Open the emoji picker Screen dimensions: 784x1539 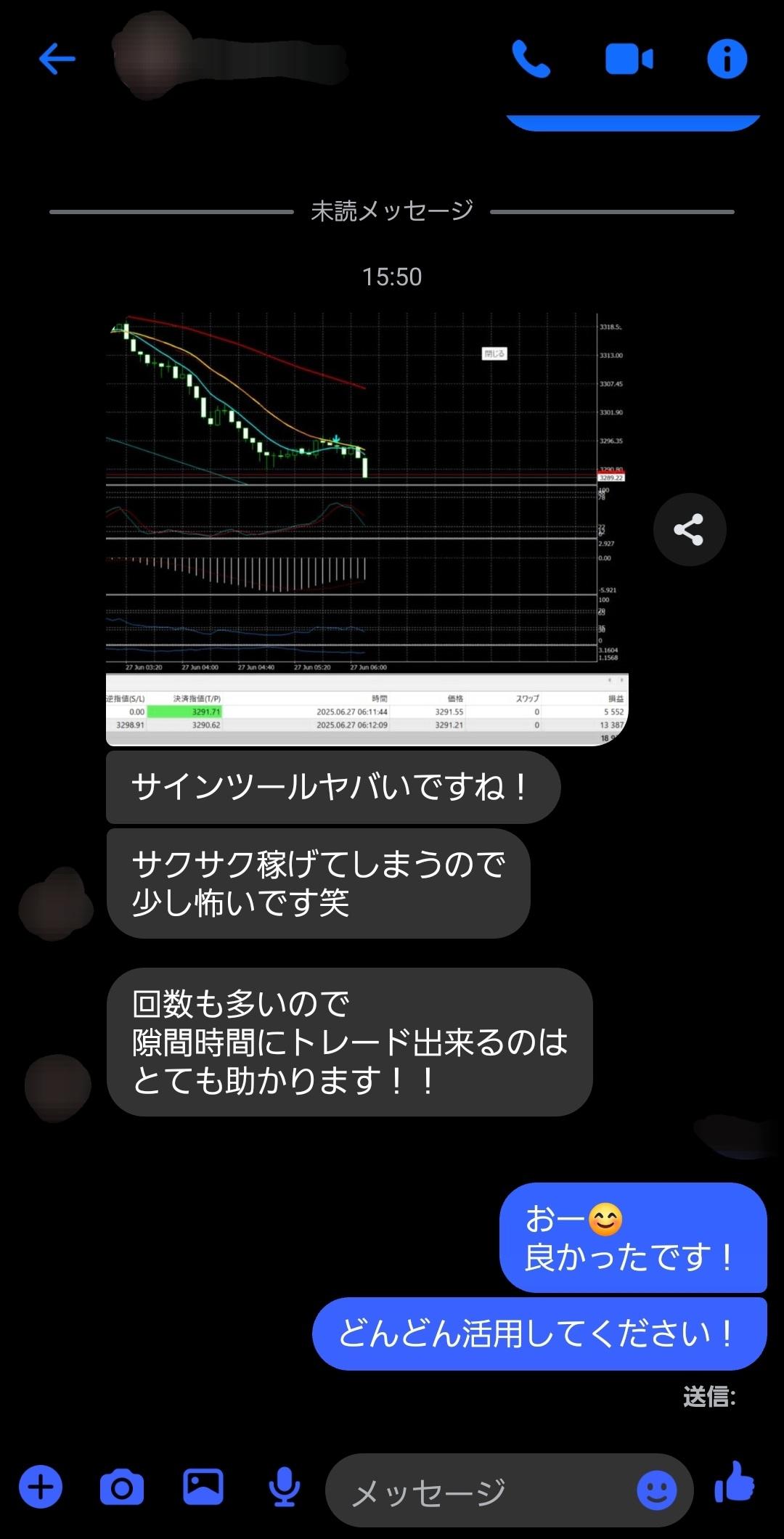pyautogui.click(x=656, y=1491)
